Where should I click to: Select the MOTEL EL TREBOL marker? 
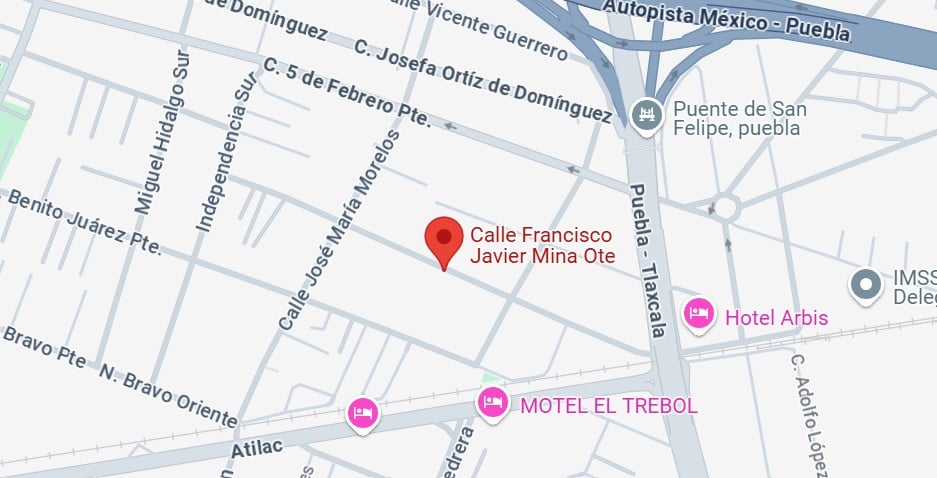[491, 403]
